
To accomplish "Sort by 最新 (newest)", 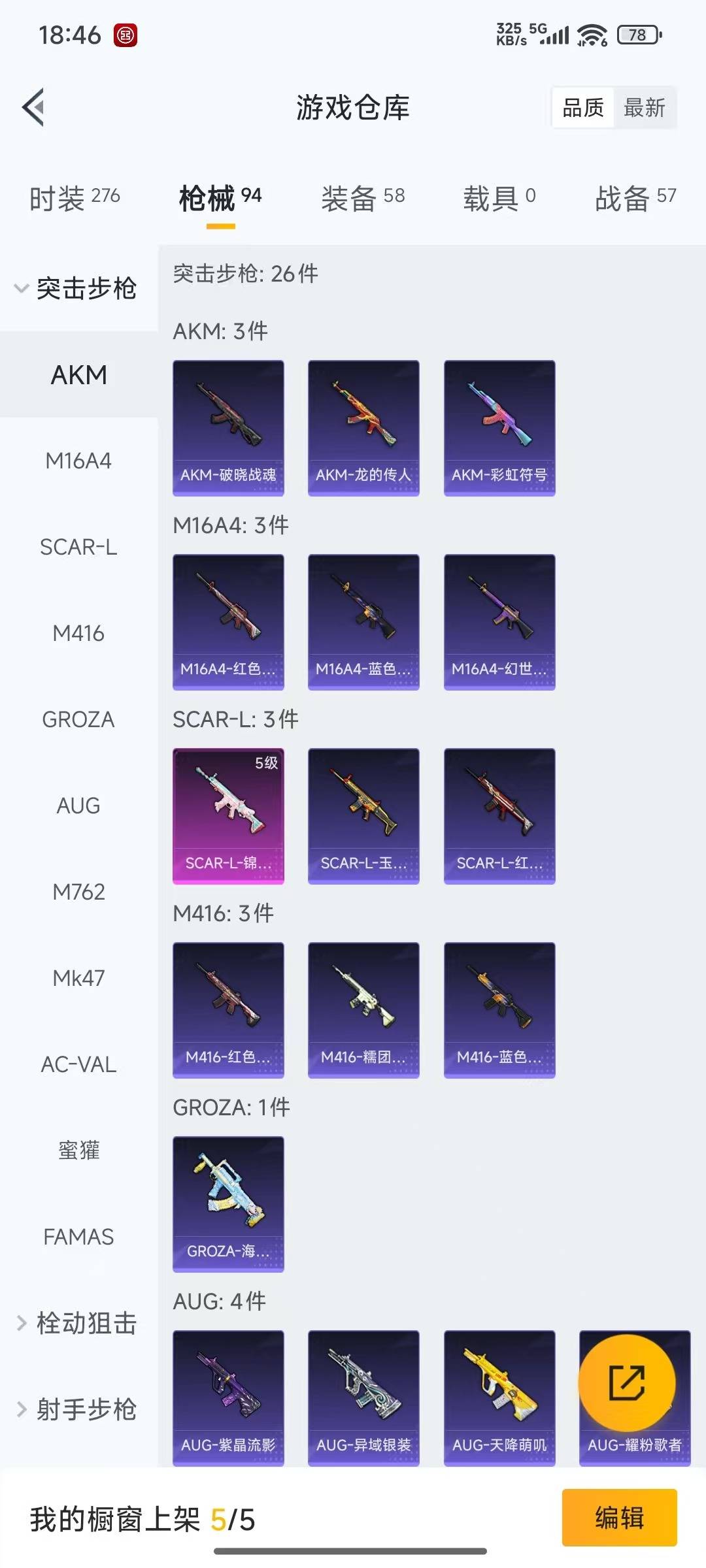I will tap(644, 108).
